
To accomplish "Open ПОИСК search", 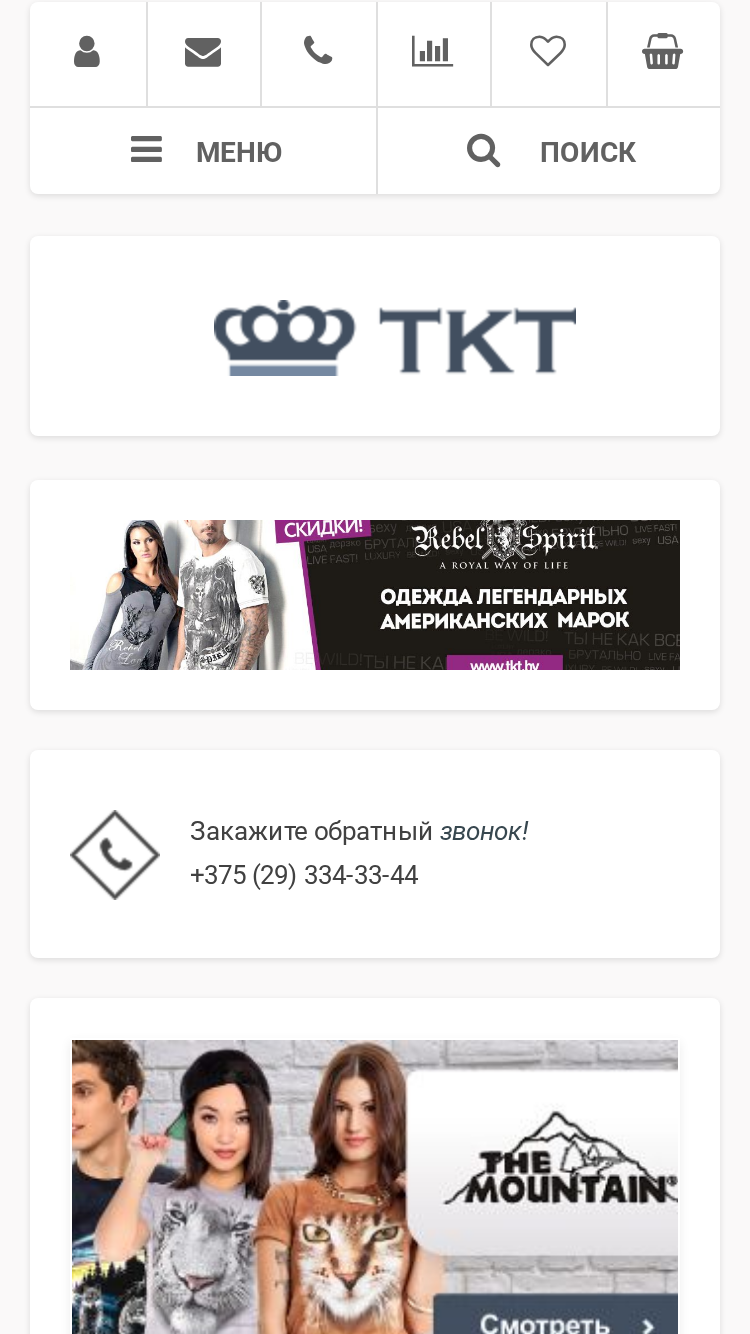I will pyautogui.click(x=549, y=151).
